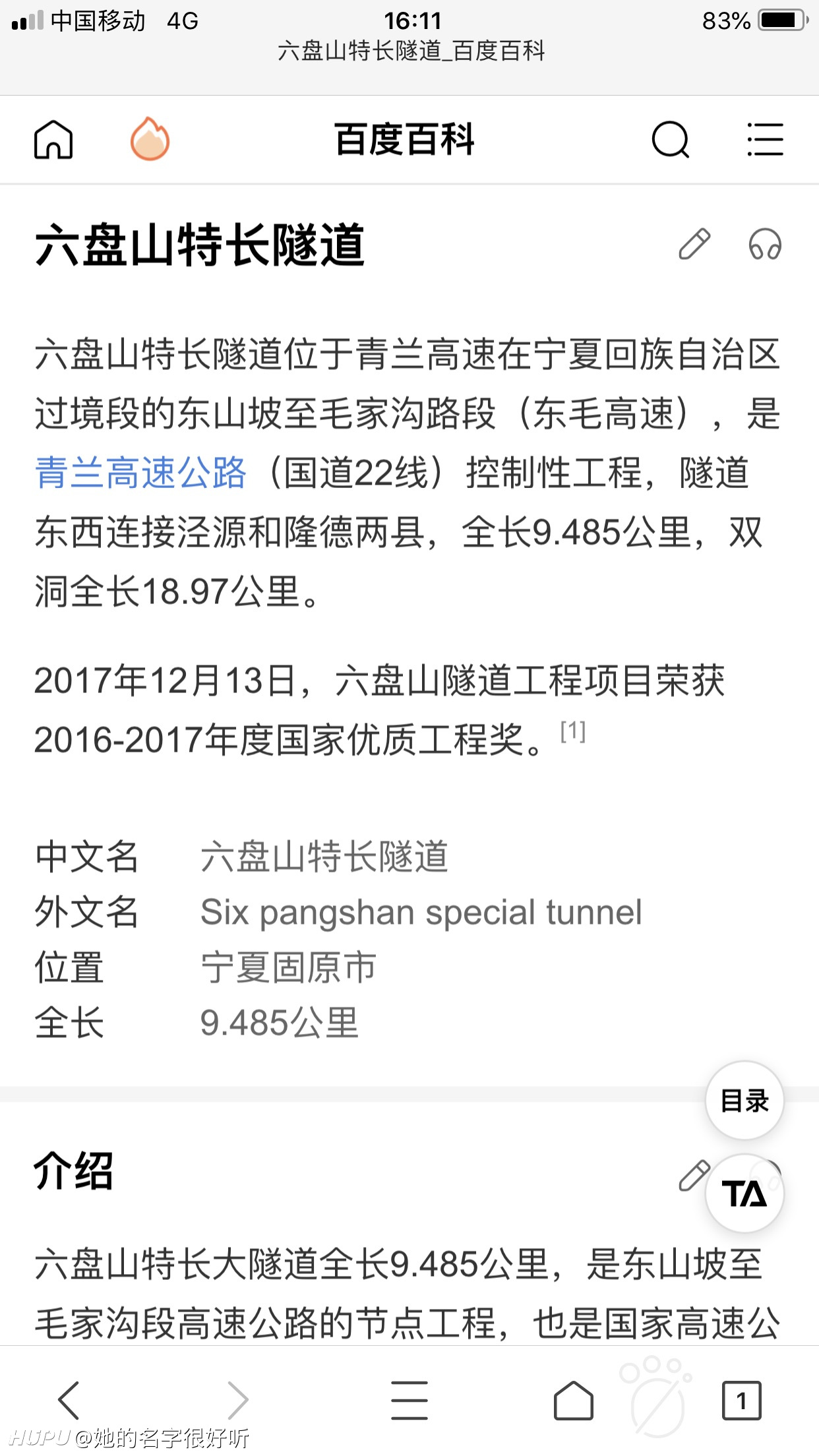Open the trending flame icon

[150, 139]
